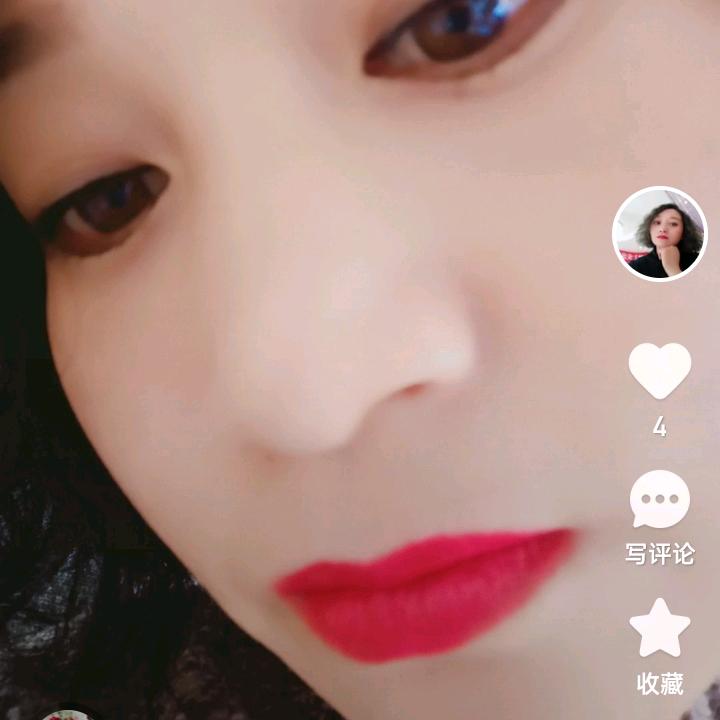720x720 pixels.
Task: Open the creator's profile avatar
Action: tap(659, 234)
